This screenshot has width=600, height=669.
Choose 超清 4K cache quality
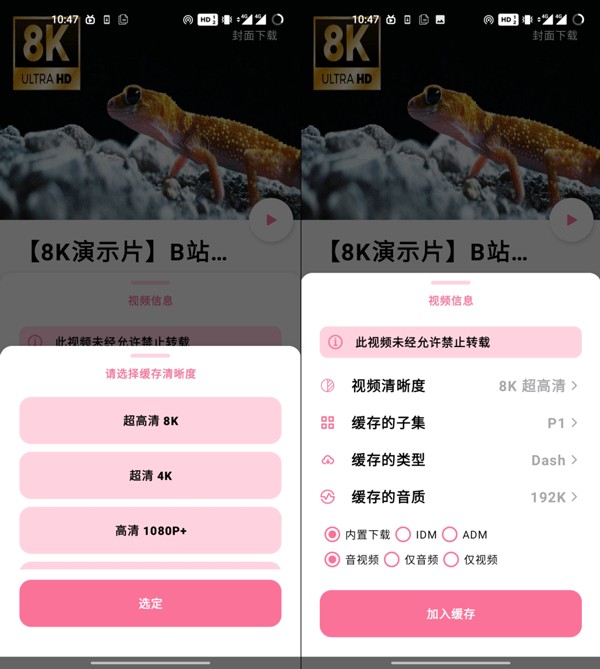pos(150,476)
